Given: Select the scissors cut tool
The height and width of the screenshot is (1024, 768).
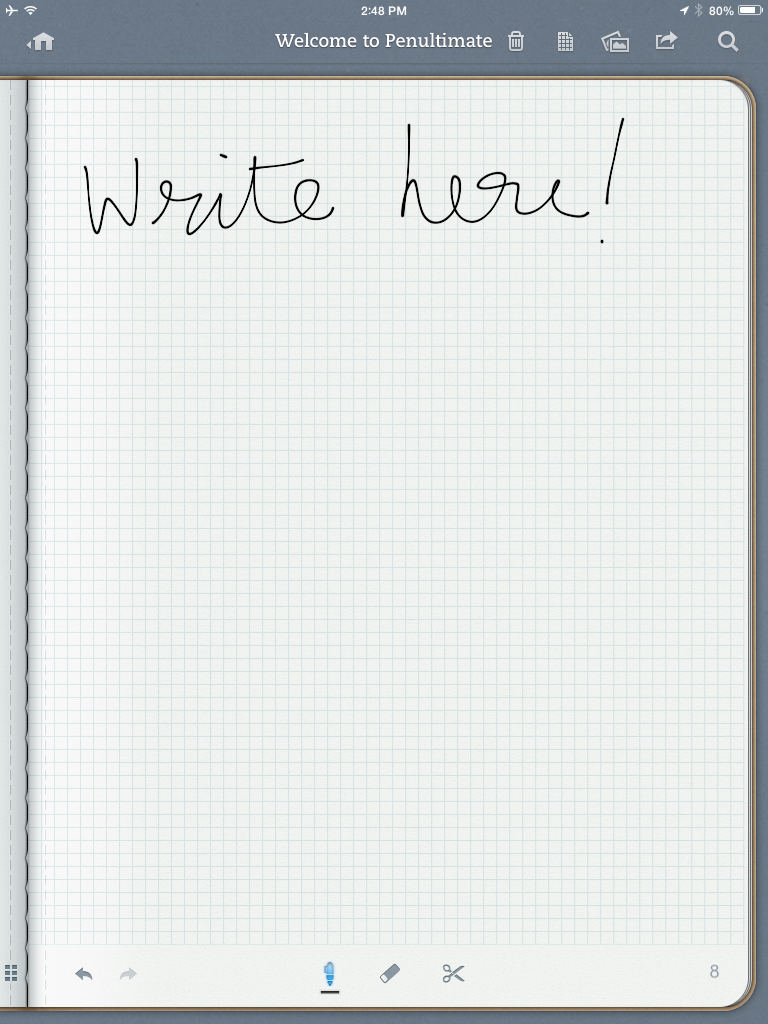Looking at the screenshot, I should 453,973.
